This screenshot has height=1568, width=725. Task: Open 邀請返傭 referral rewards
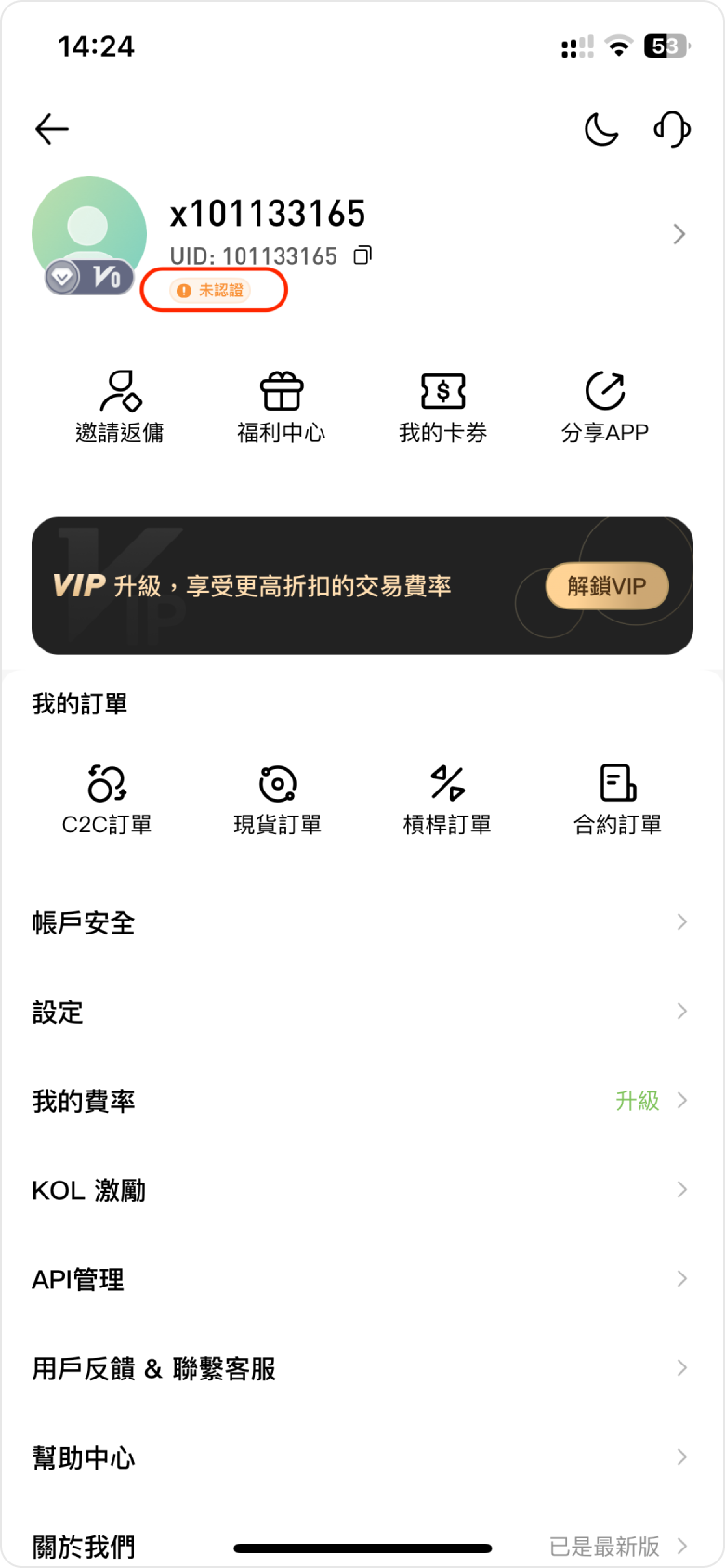120,407
